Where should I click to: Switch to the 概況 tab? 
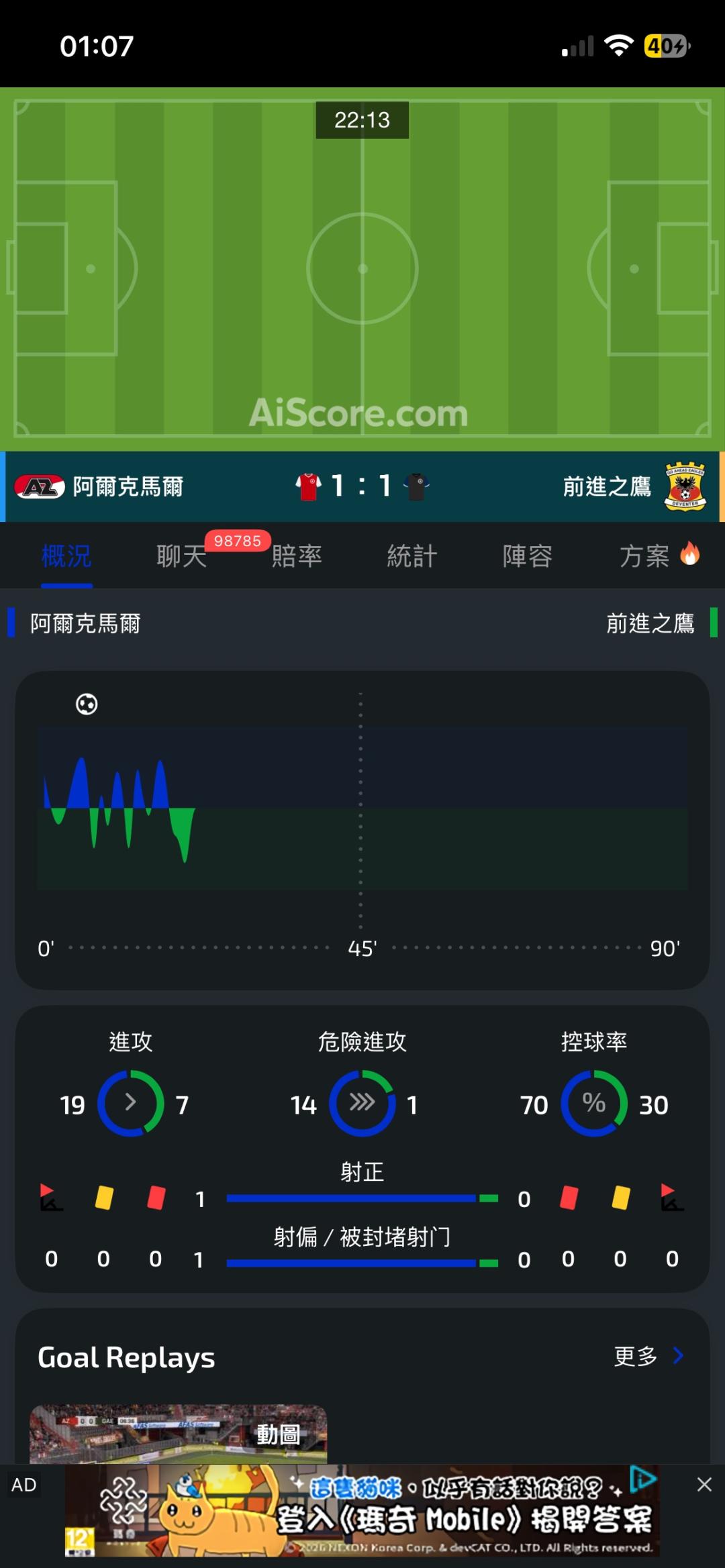pyautogui.click(x=66, y=556)
